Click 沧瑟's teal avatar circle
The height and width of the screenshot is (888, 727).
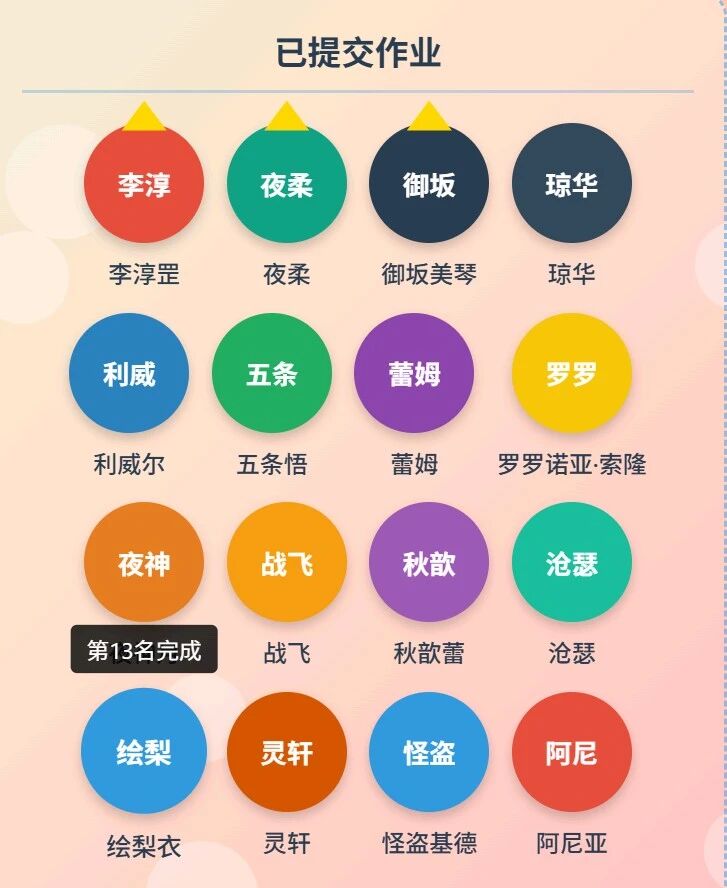[x=572, y=563]
